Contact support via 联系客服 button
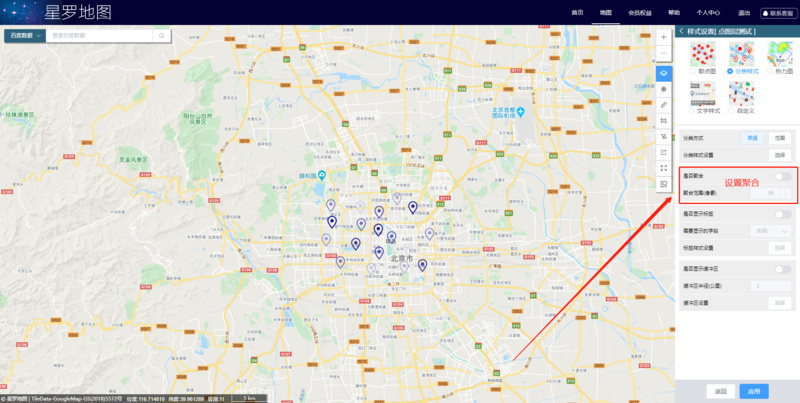The width and height of the screenshot is (800, 403). point(779,13)
